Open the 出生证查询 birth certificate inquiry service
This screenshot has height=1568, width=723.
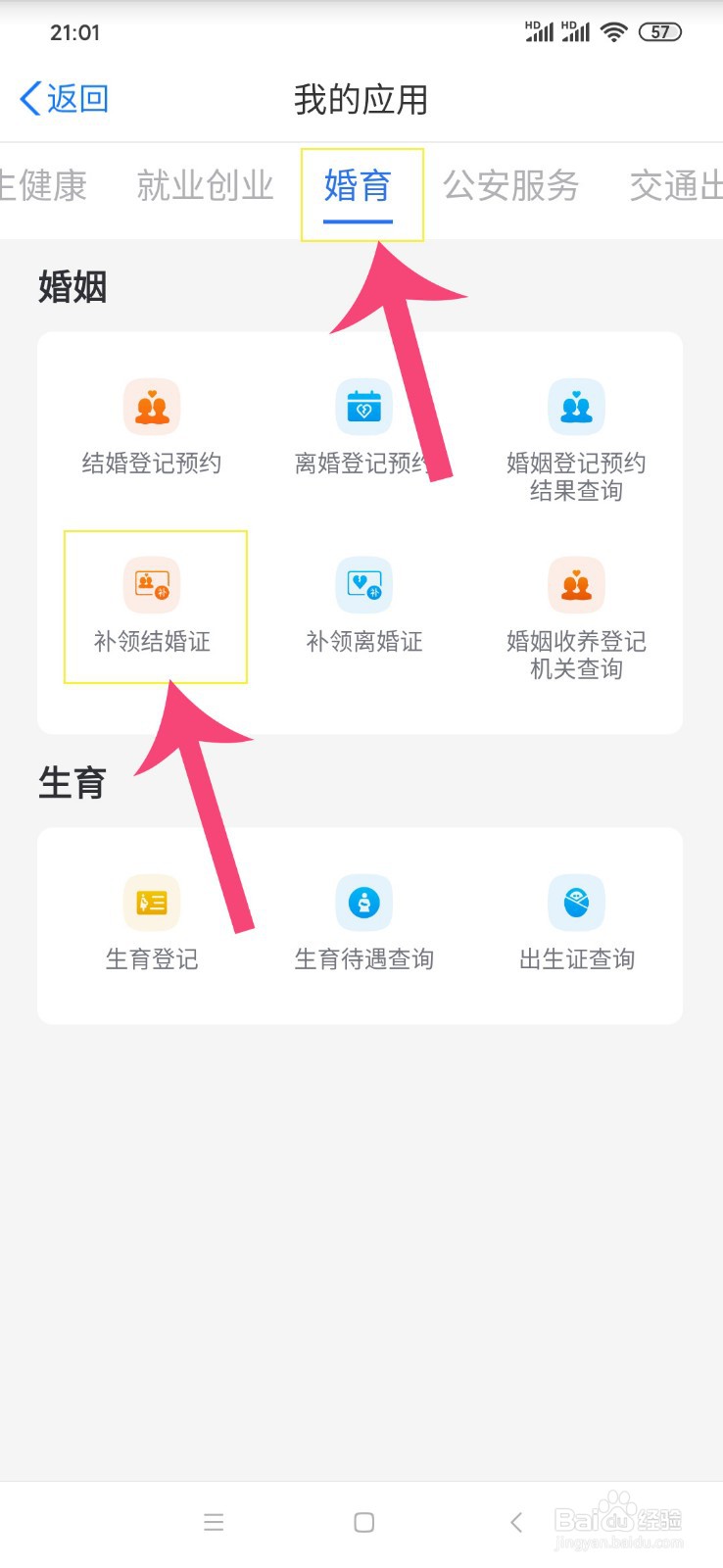coord(576,921)
